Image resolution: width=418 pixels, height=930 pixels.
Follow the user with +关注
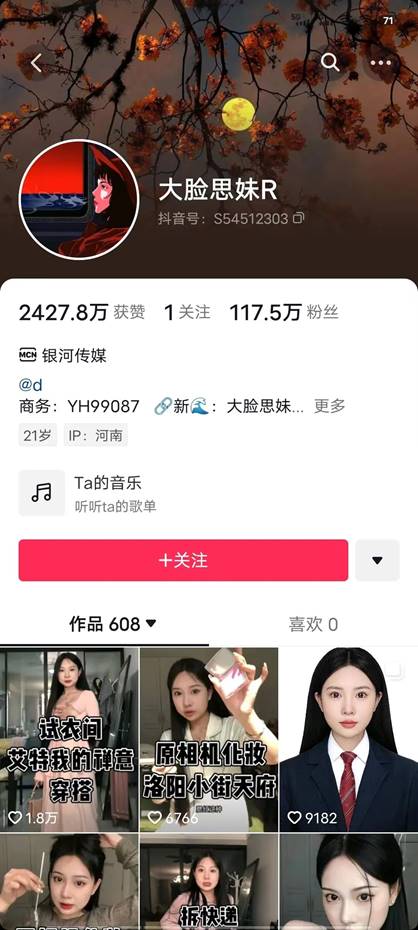pos(183,560)
